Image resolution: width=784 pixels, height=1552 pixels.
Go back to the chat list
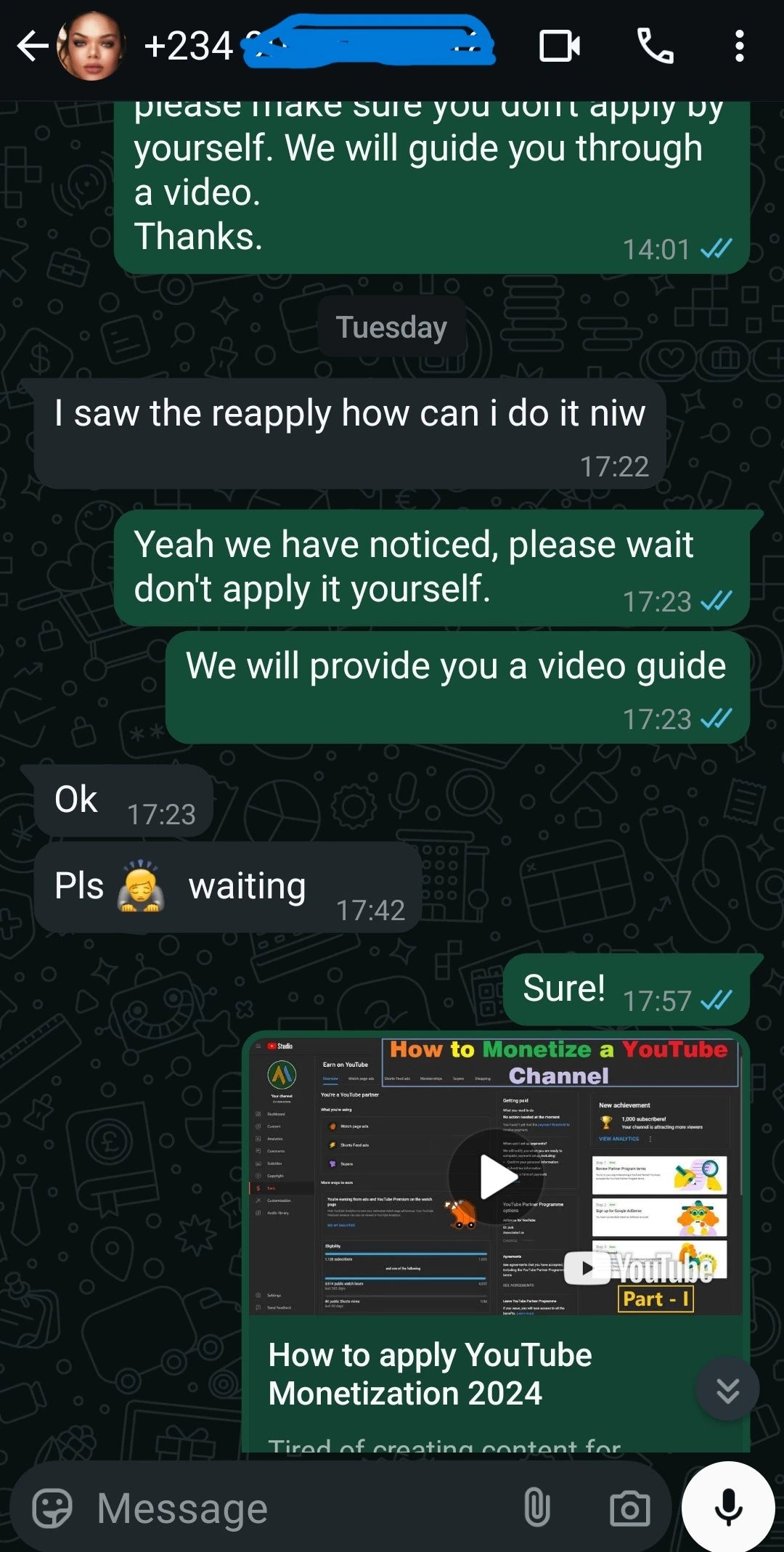click(32, 46)
